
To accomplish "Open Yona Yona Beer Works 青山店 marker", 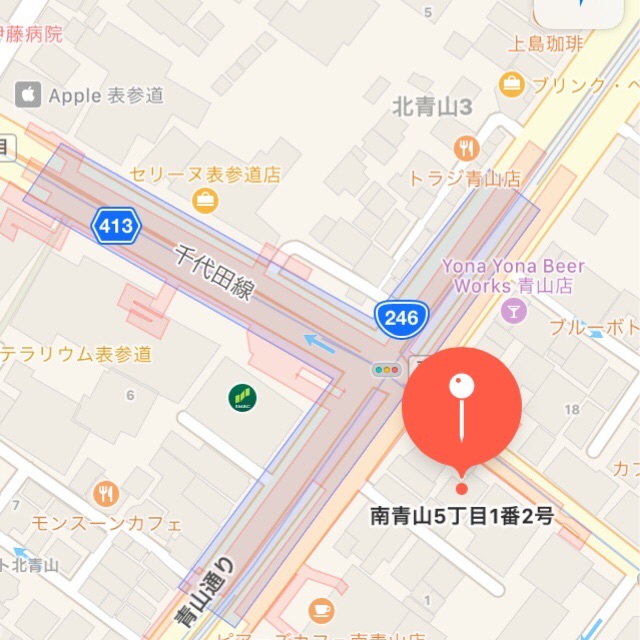I will pyautogui.click(x=513, y=311).
